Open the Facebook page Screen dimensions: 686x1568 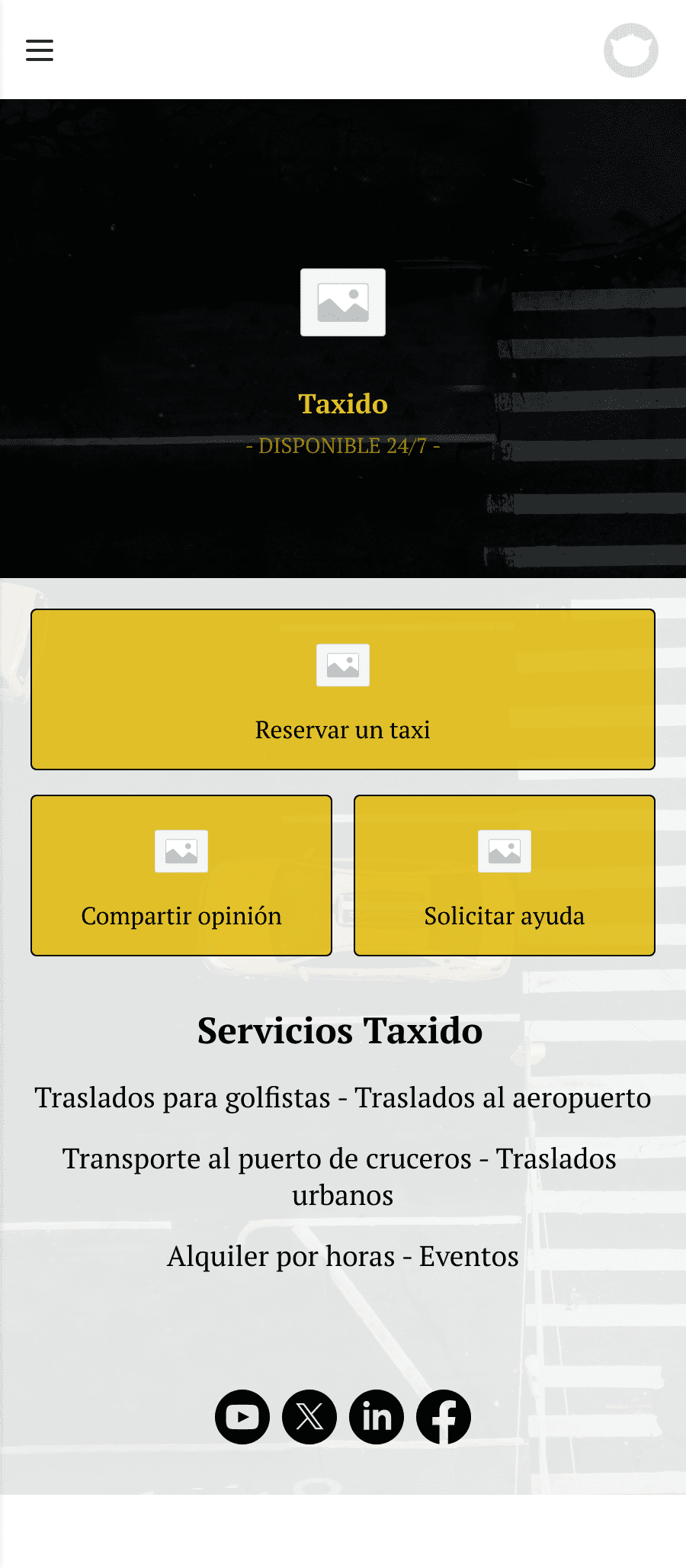click(x=444, y=1417)
